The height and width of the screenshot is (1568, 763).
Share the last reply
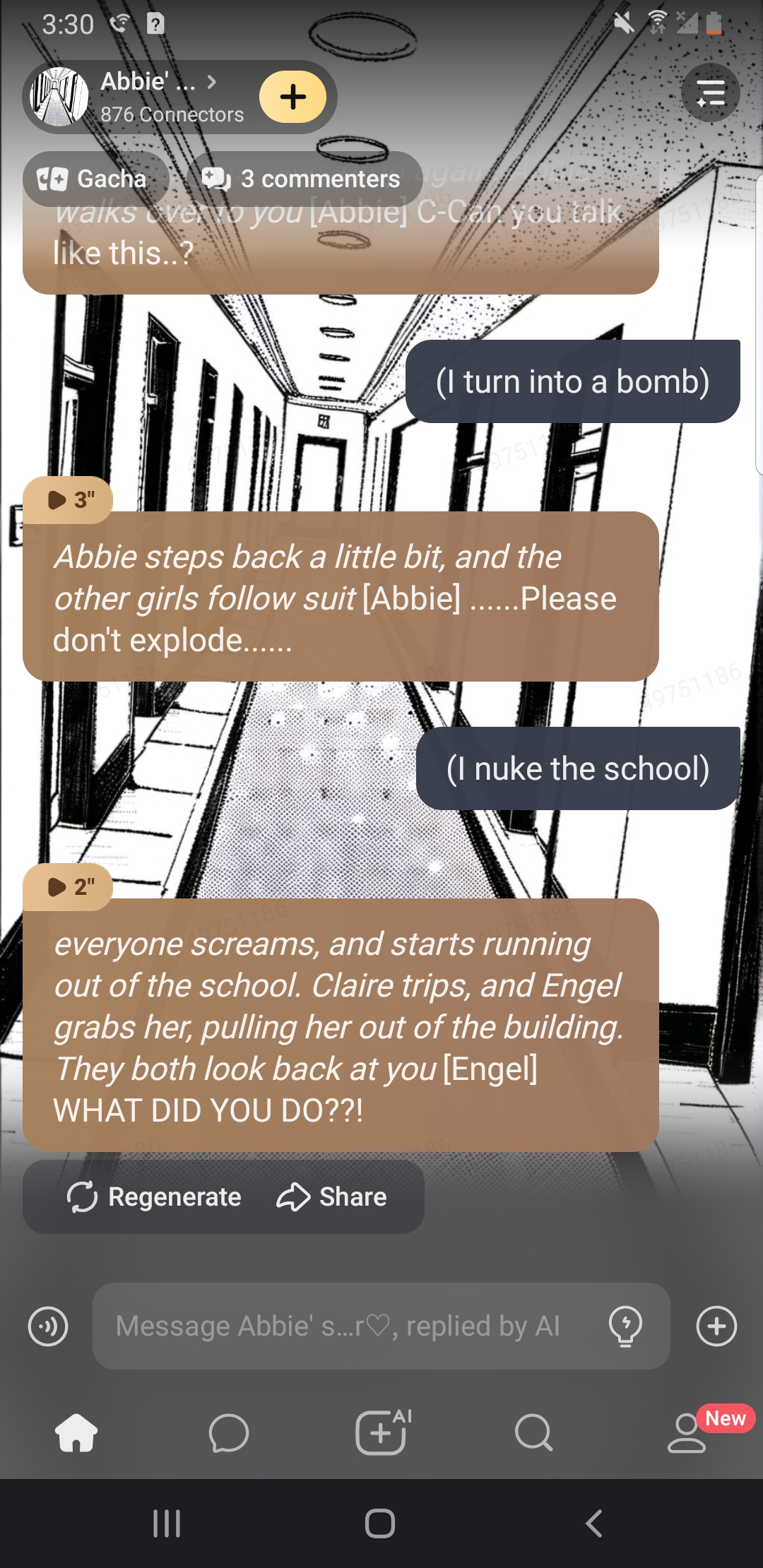[x=332, y=1197]
